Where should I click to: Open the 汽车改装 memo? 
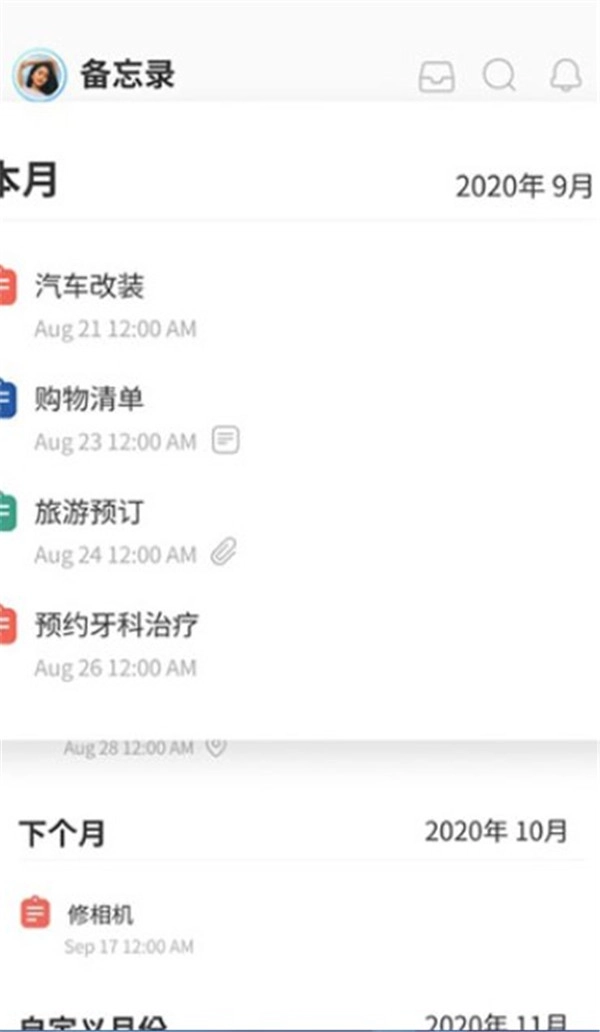(x=90, y=287)
